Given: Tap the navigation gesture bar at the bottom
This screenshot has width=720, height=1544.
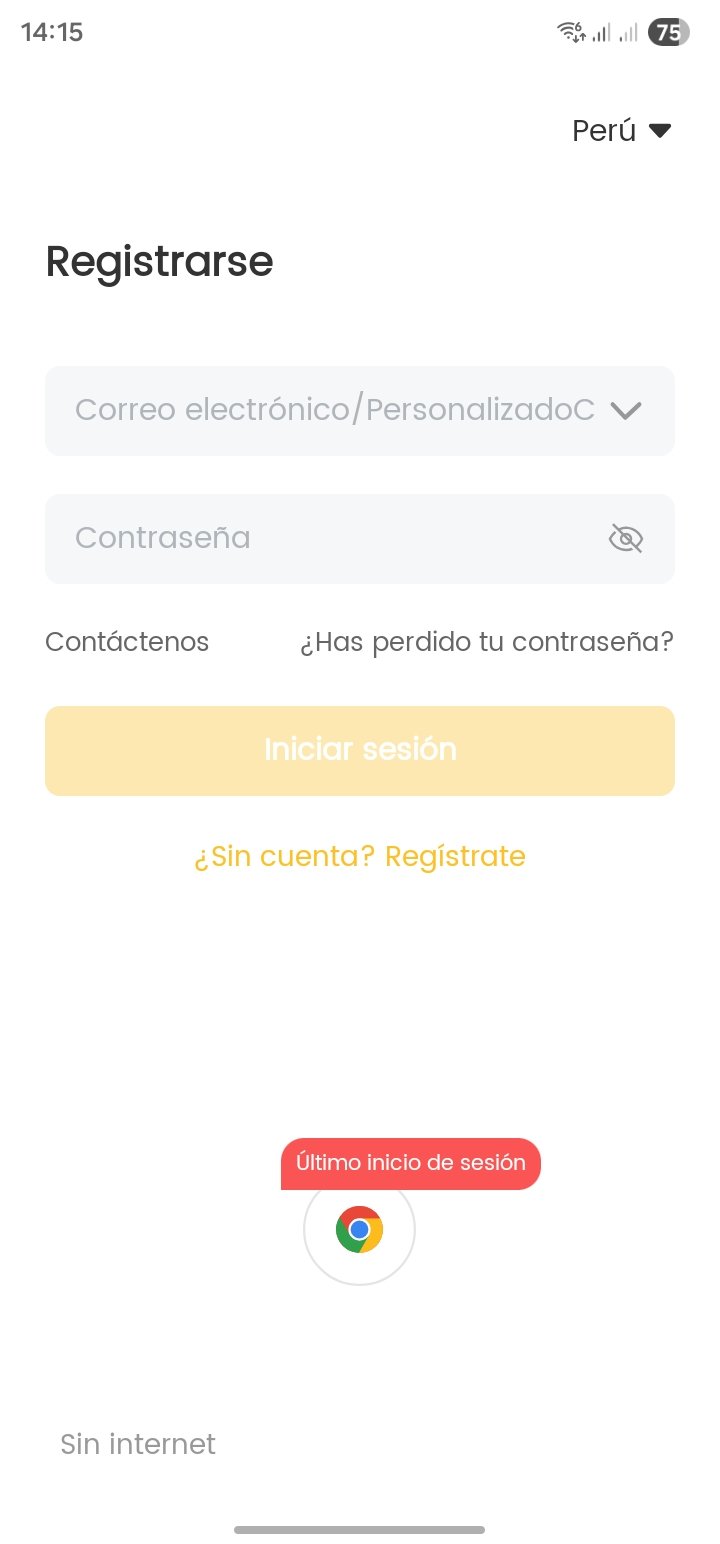Looking at the screenshot, I should 359,1529.
